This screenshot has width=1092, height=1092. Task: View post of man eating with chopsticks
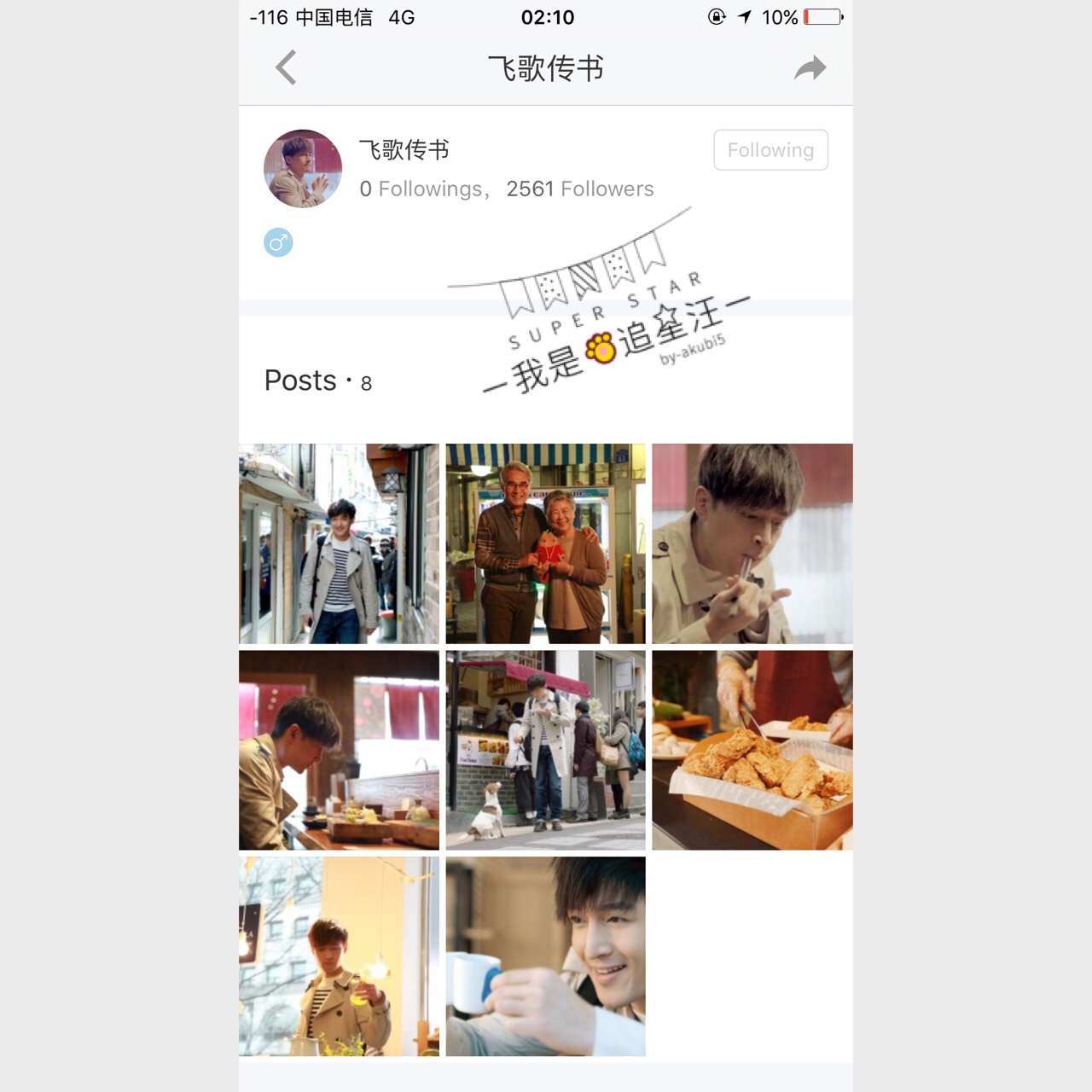[x=752, y=543]
